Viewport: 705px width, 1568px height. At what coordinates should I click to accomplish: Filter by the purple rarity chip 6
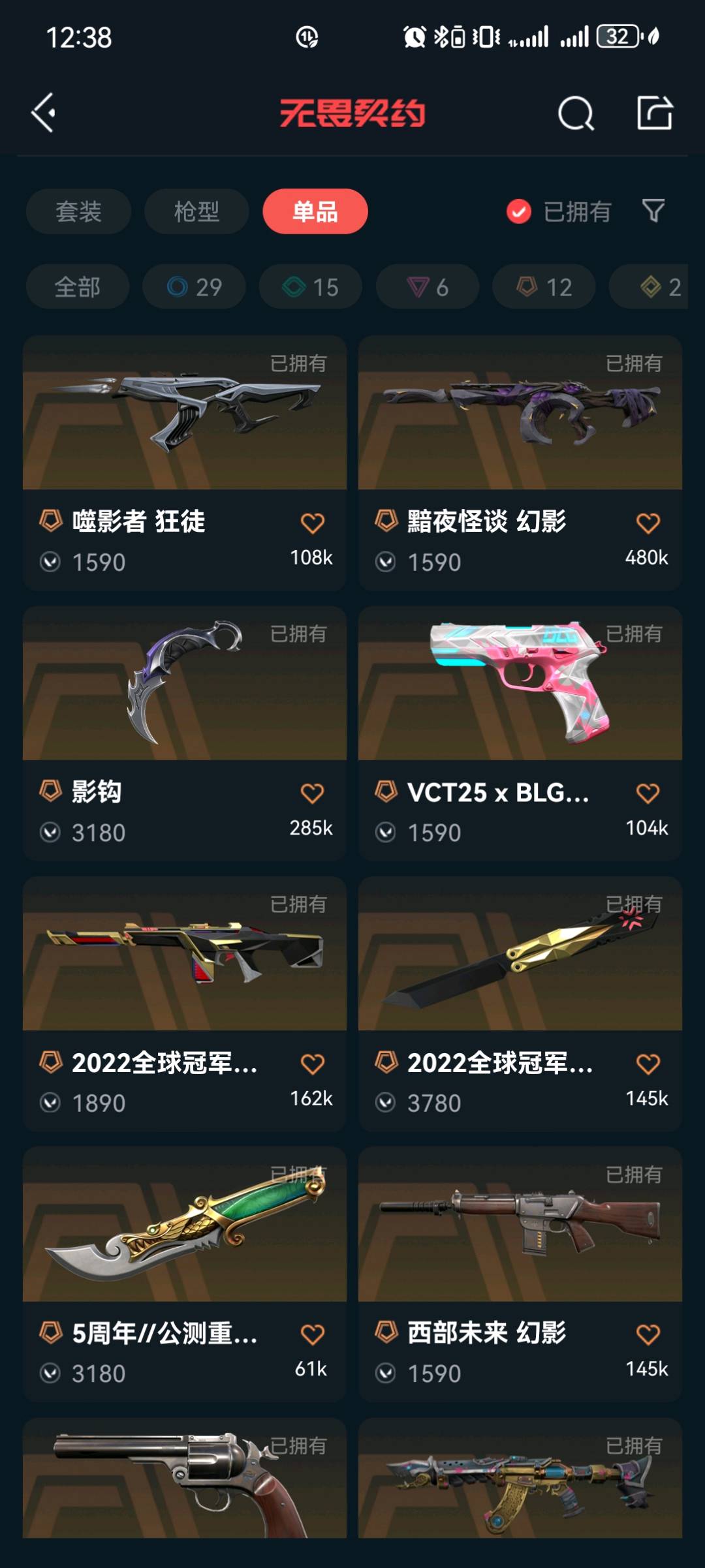pos(428,287)
